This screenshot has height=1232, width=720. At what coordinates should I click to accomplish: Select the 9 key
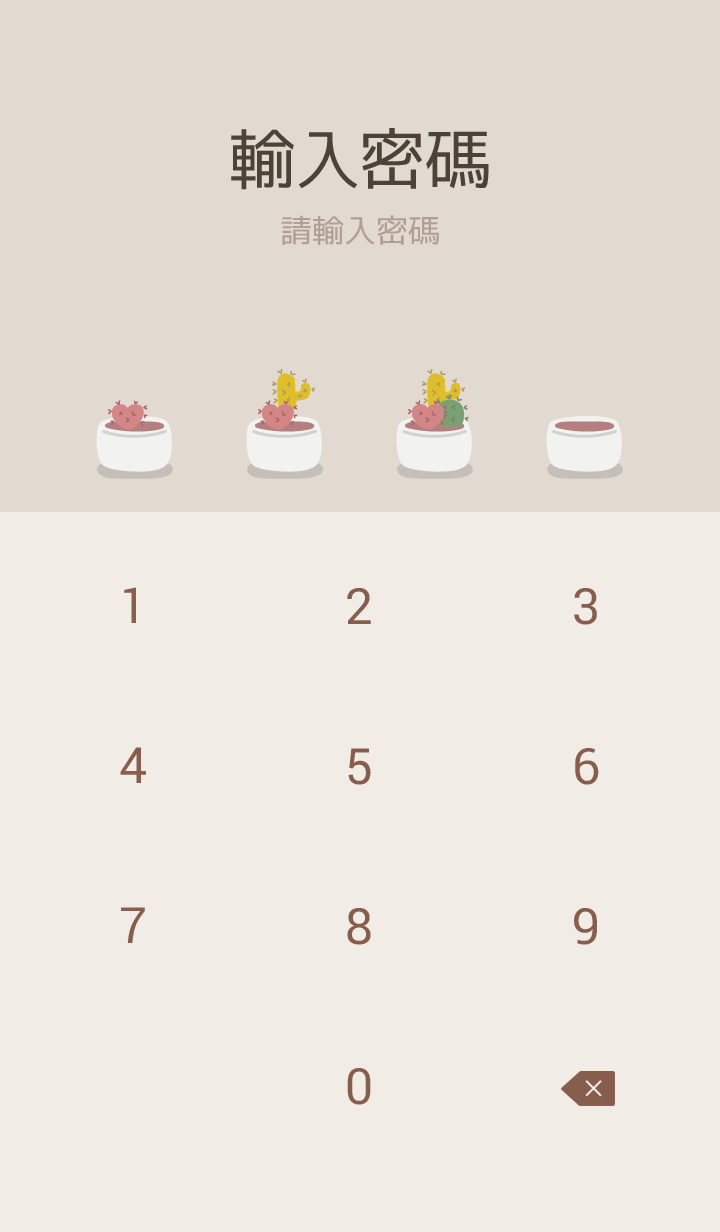tap(586, 927)
